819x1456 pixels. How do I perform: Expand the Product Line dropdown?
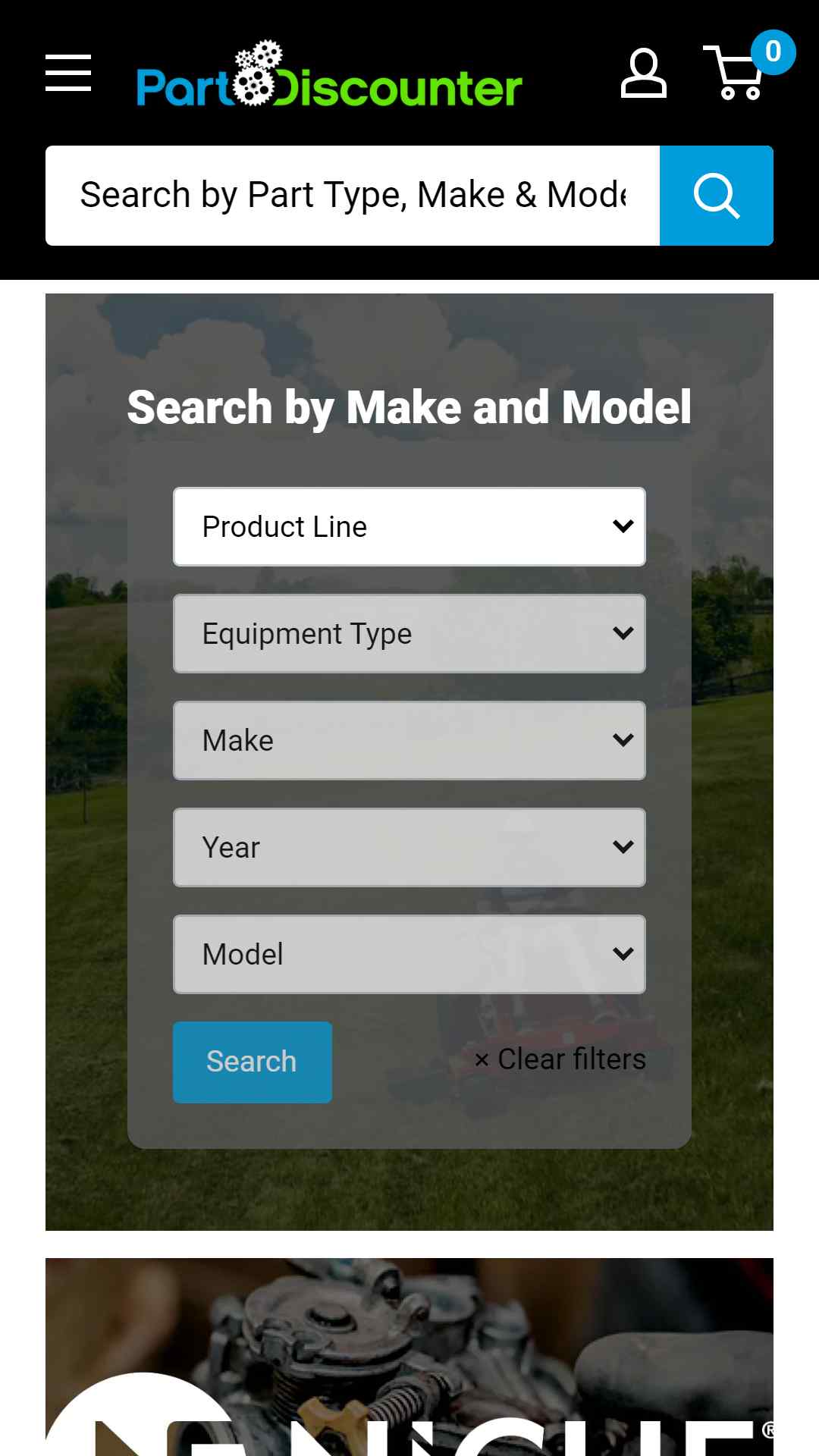pyautogui.click(x=409, y=526)
